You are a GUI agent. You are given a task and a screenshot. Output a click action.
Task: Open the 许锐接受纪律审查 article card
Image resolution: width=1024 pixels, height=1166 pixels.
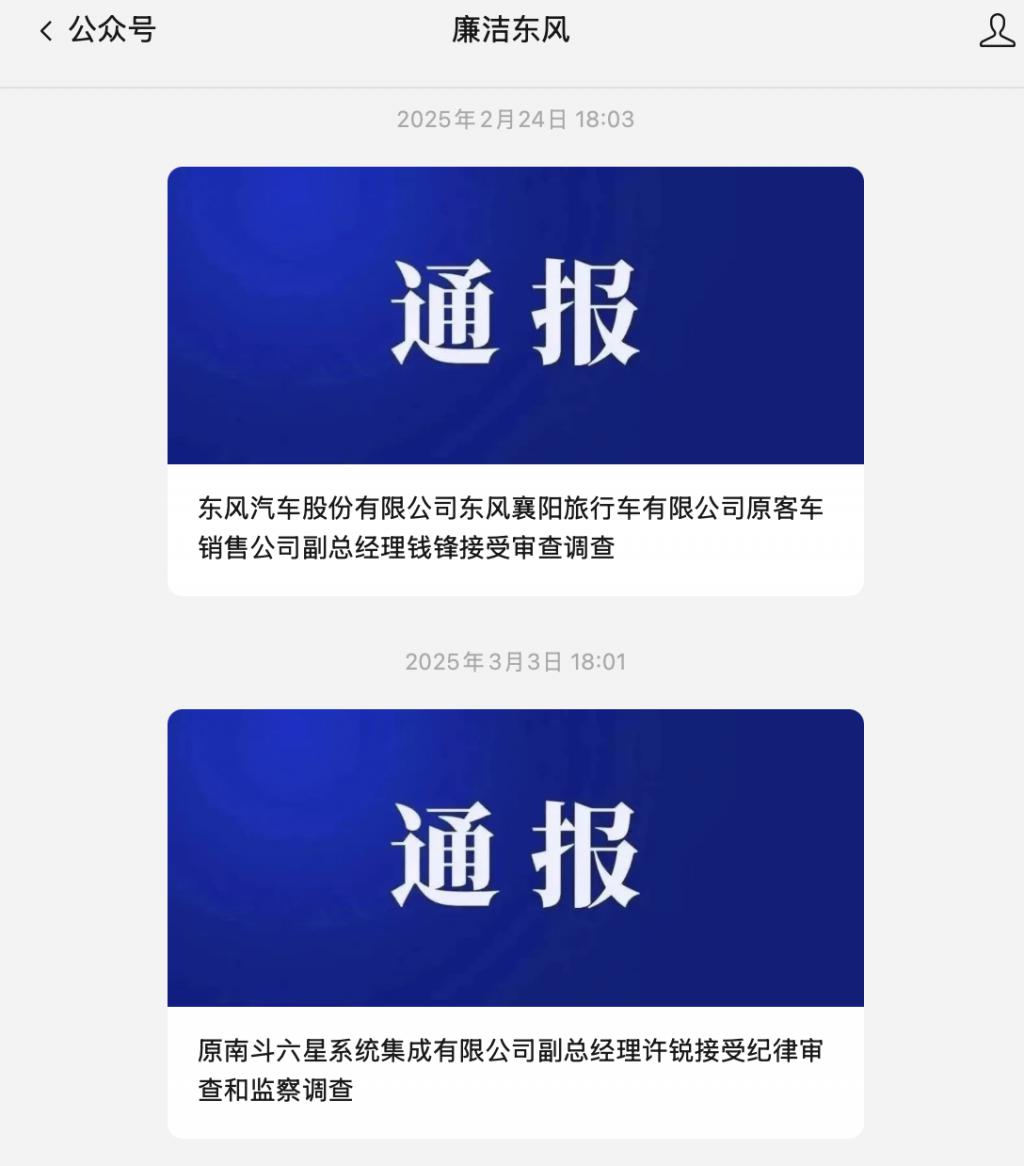click(x=515, y=923)
